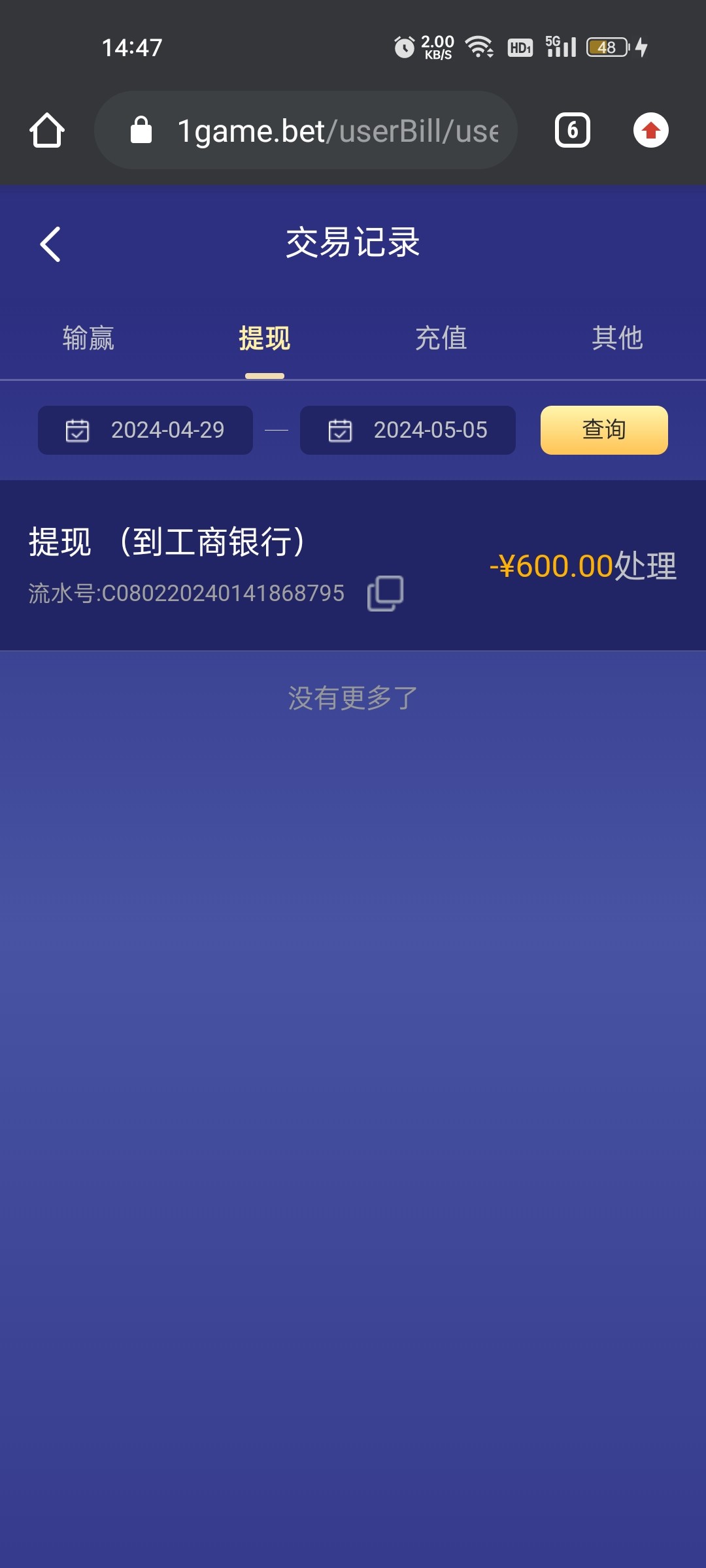Screen dimensions: 706x1568
Task: Change the end date 2024-05-05
Action: (x=407, y=430)
